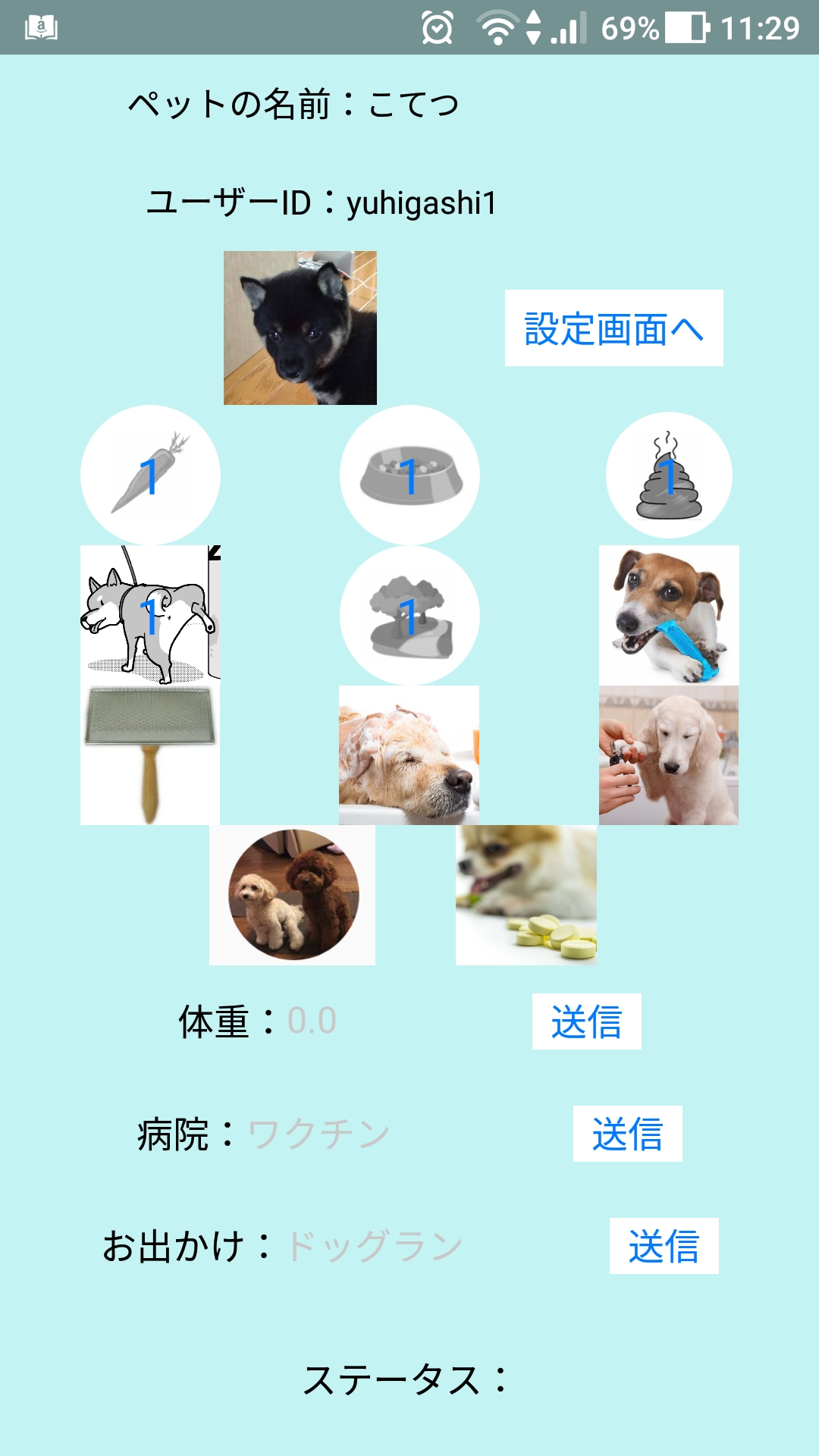Select the two poodles image
This screenshot has height=1456, width=819.
coord(293,895)
